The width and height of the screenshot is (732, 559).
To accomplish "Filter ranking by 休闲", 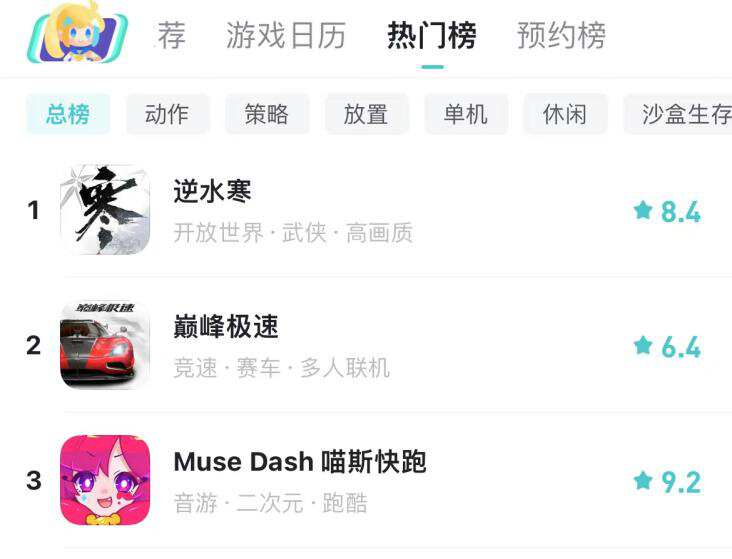I will click(565, 114).
